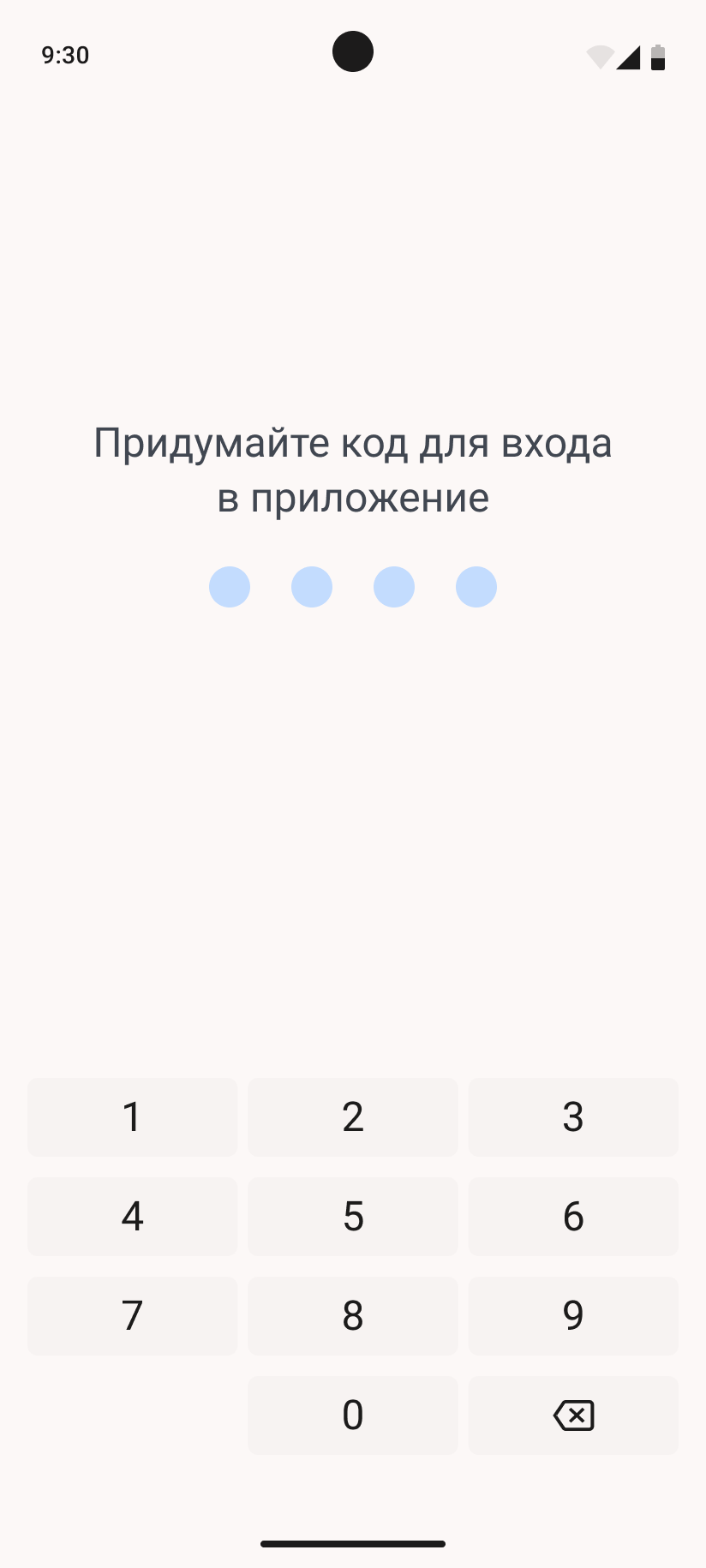The image size is (706, 1568).
Task: Enter digit 1 on the keypad
Action: [132, 1116]
